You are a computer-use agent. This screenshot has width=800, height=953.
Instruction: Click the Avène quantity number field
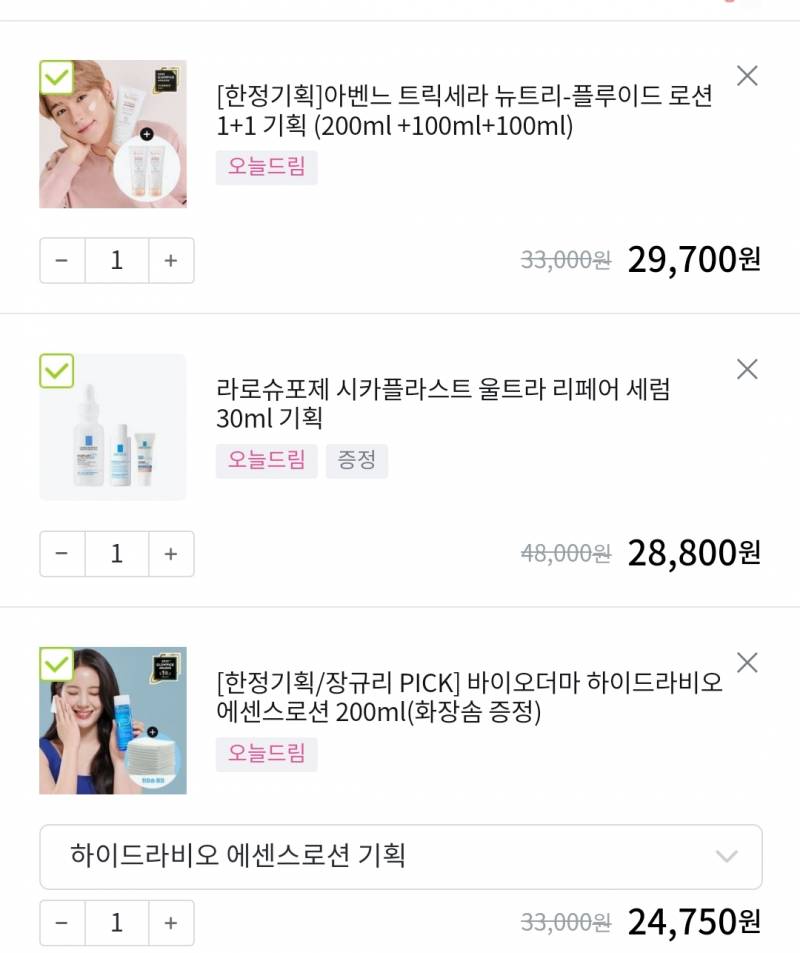[116, 261]
